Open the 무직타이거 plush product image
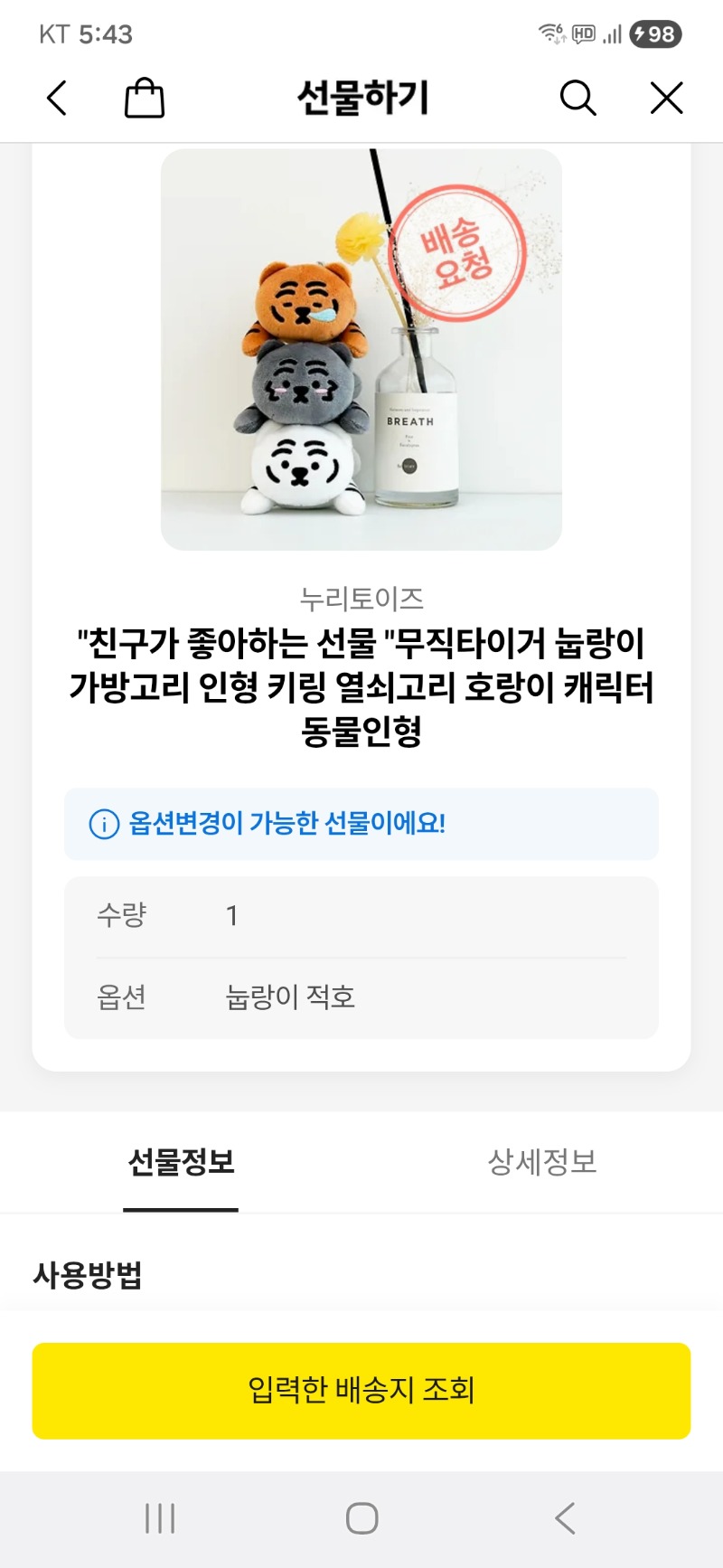Viewport: 723px width, 1568px height. (x=361, y=350)
